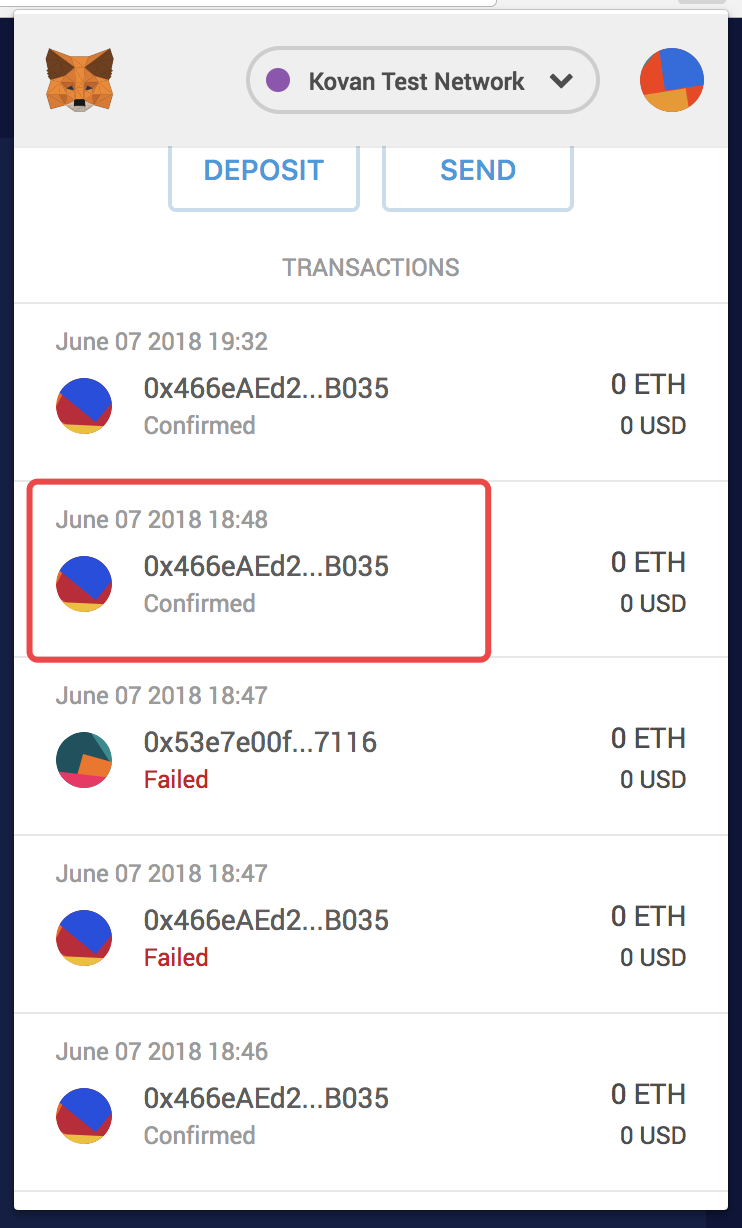Tap the Deposit button
The height and width of the screenshot is (1228, 742).
point(264,172)
